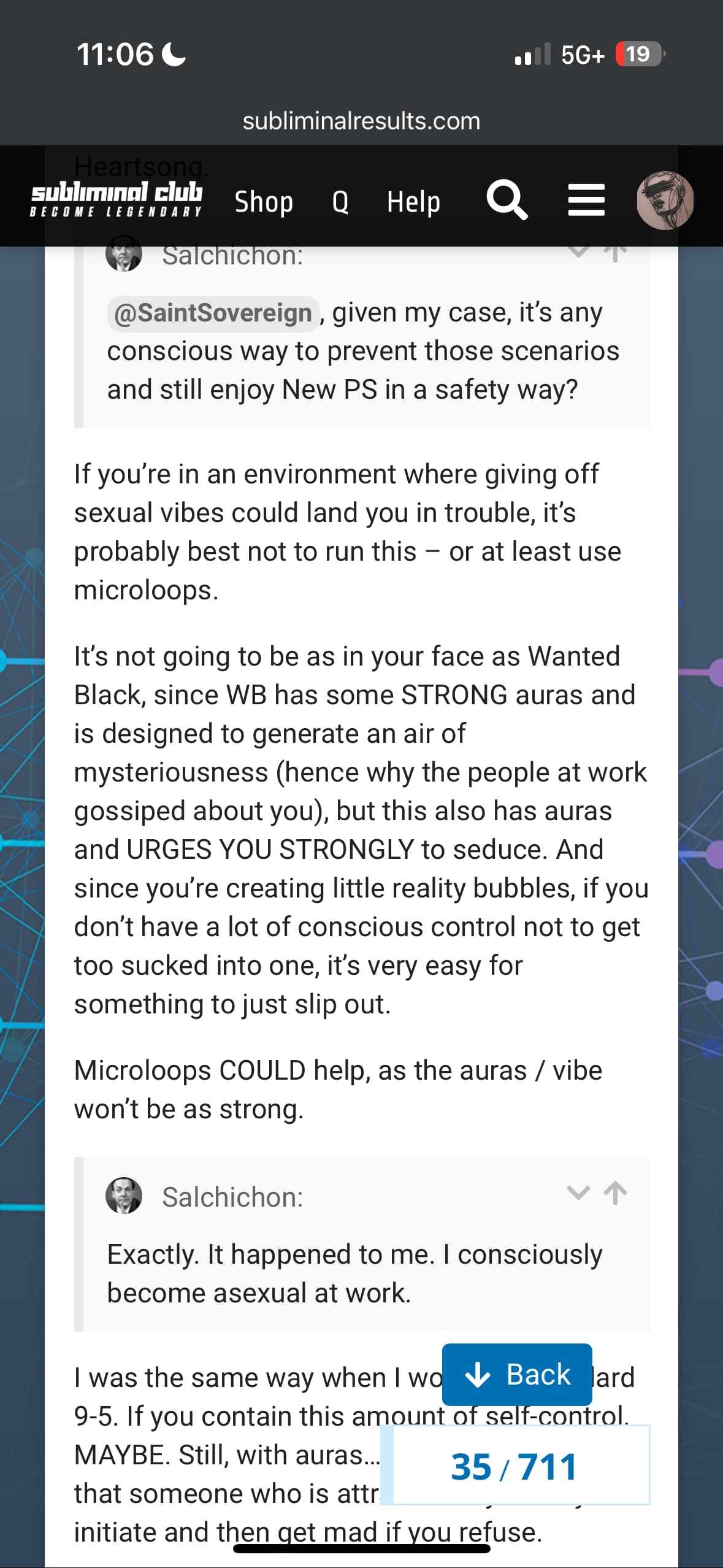This screenshot has width=723, height=1568.
Task: Open the @SaintSovereign mention
Action: click(213, 313)
